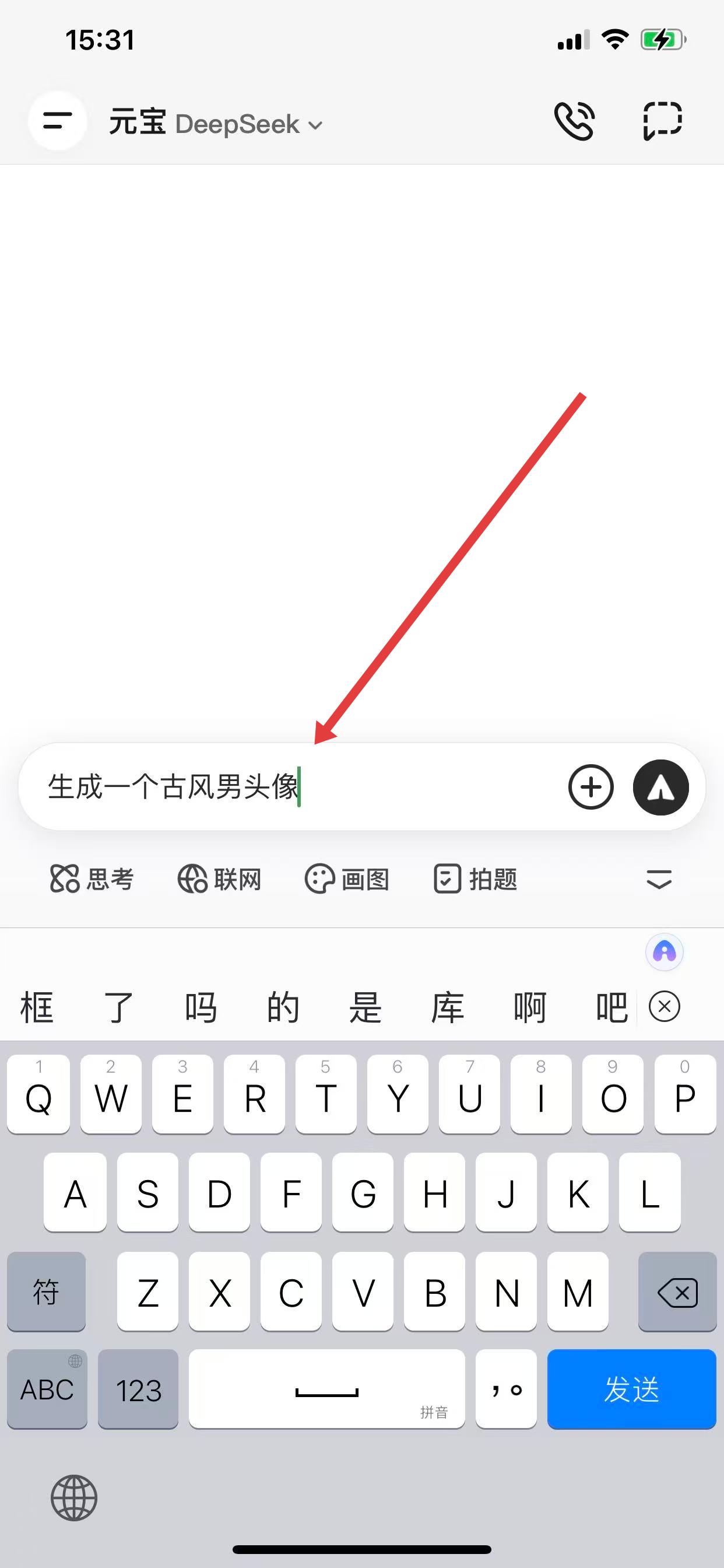The height and width of the screenshot is (1568, 724).
Task: Collapse the tool shortcuts row
Action: [658, 880]
